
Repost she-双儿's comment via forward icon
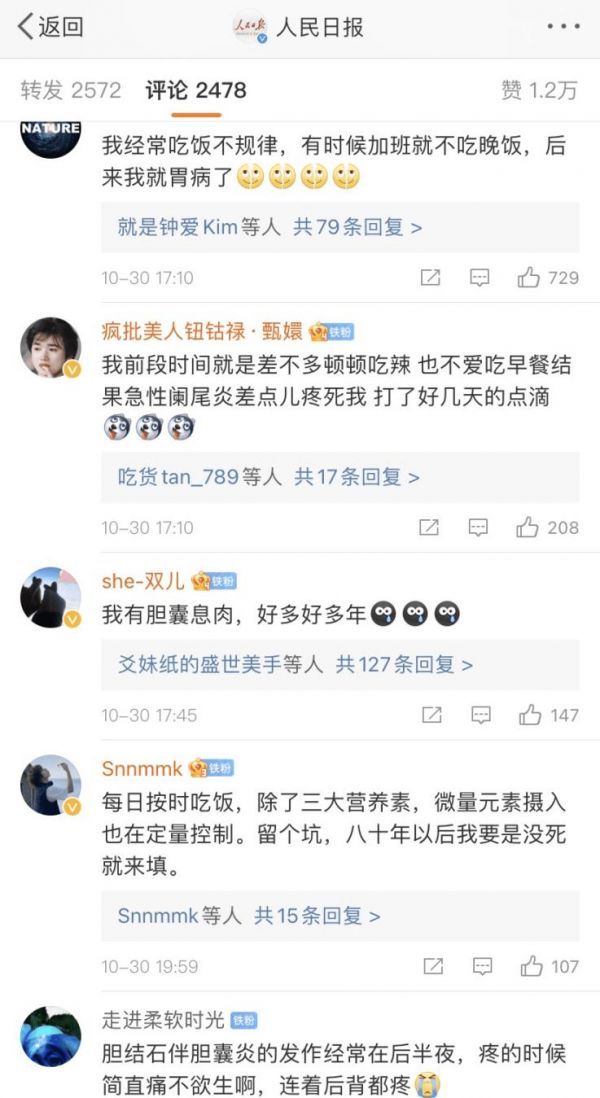tap(431, 715)
